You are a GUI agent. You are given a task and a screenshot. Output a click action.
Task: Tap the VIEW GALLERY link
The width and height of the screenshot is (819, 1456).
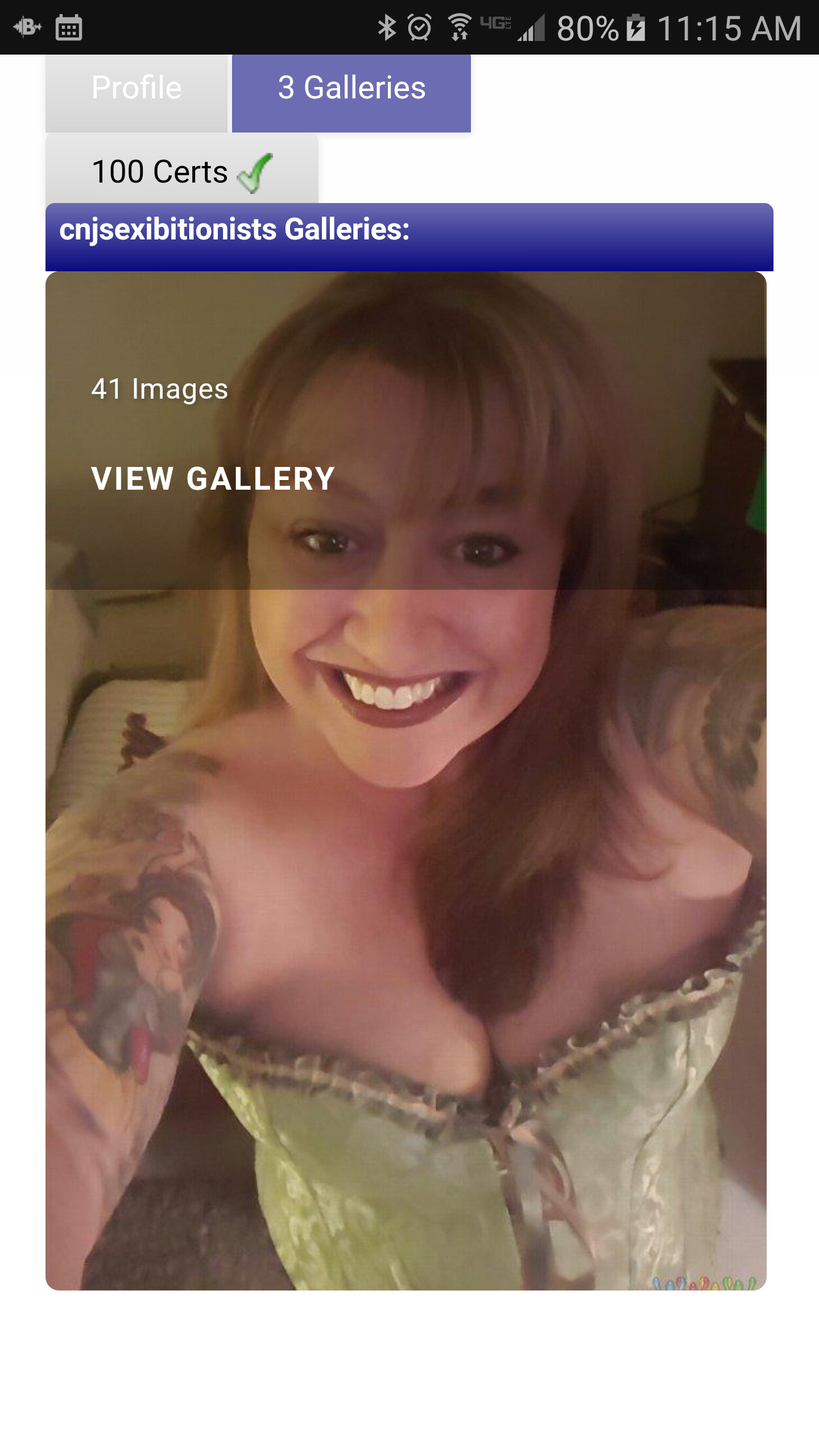(213, 478)
